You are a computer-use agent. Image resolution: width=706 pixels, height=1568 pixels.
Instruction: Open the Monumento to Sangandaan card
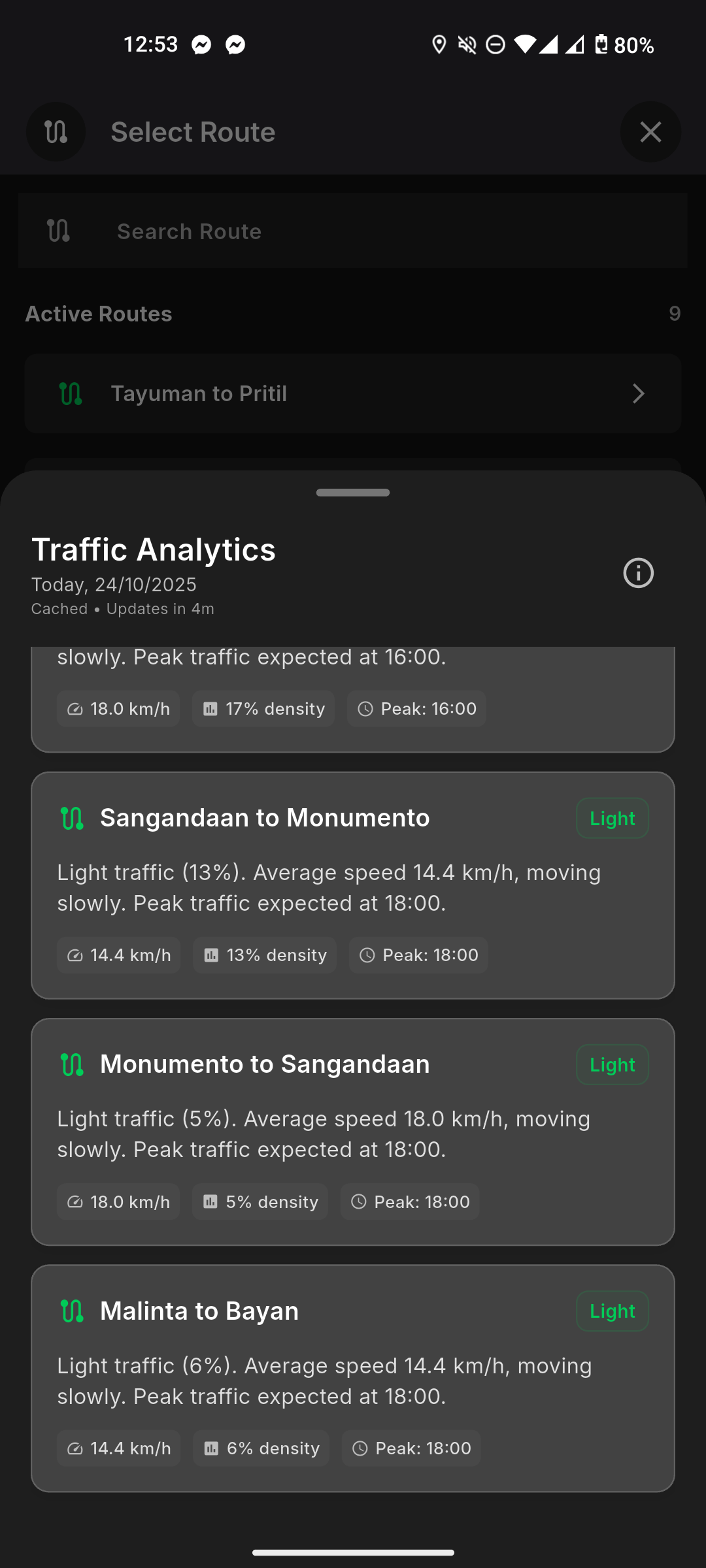tap(353, 1131)
